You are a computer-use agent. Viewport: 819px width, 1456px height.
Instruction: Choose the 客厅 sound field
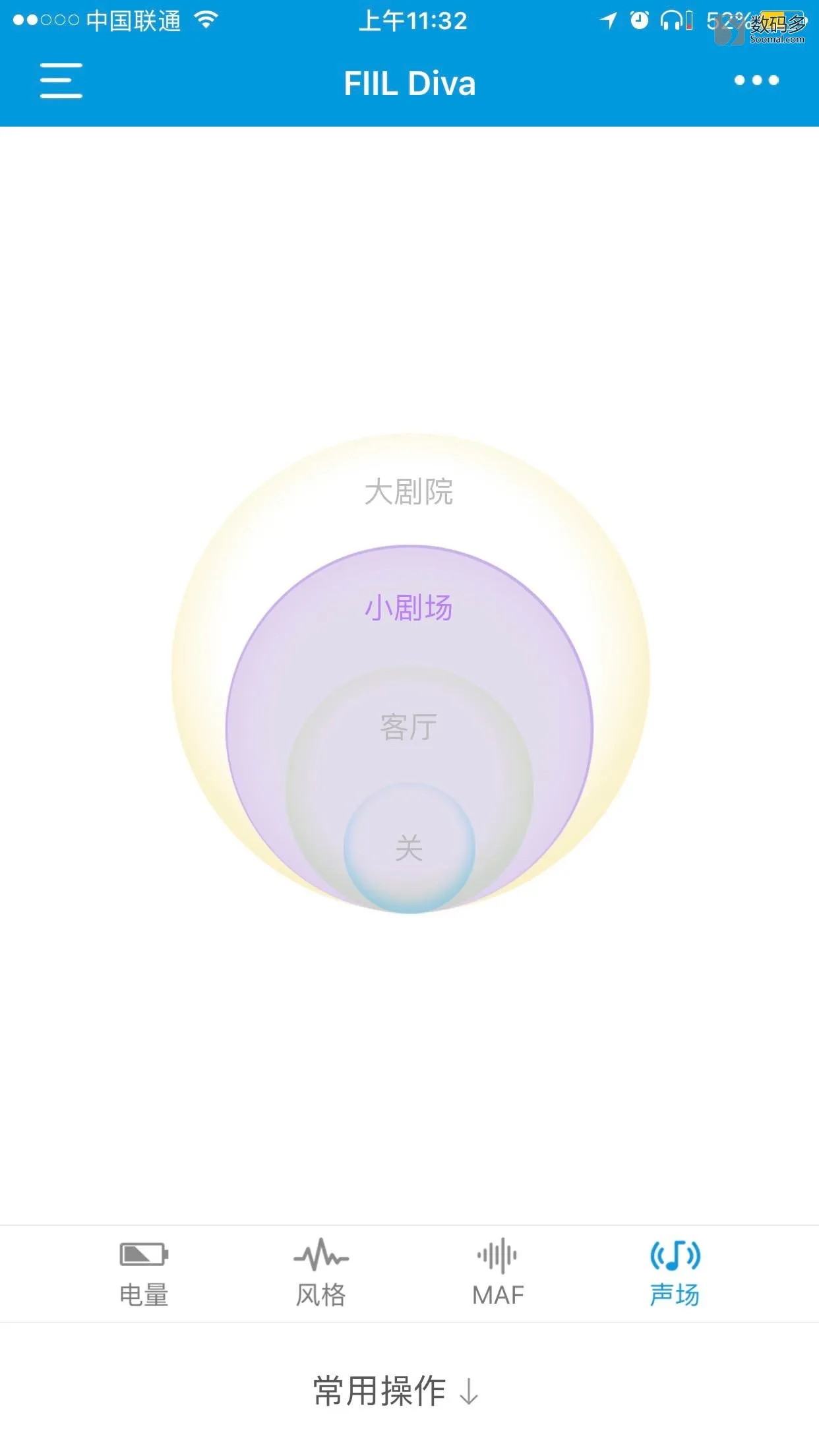pyautogui.click(x=409, y=727)
